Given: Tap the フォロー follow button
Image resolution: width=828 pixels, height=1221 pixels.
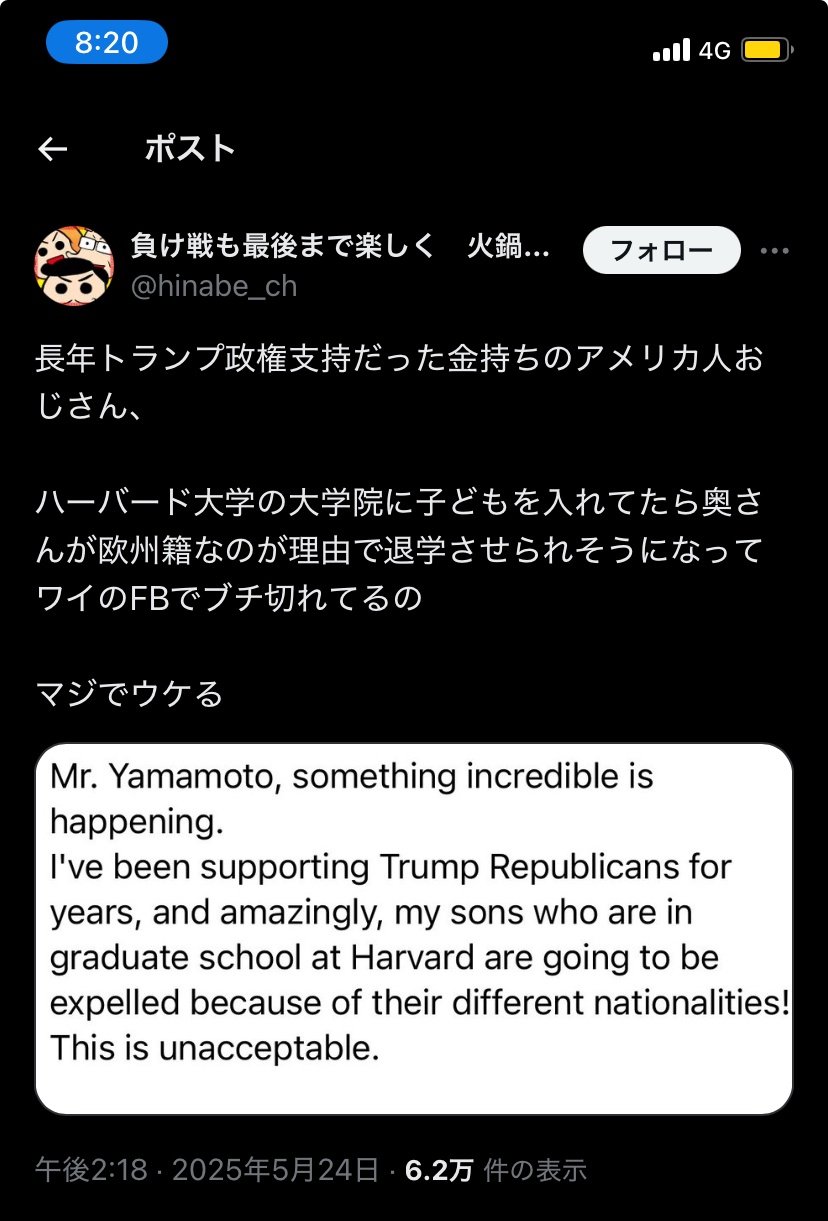Looking at the screenshot, I should [661, 250].
